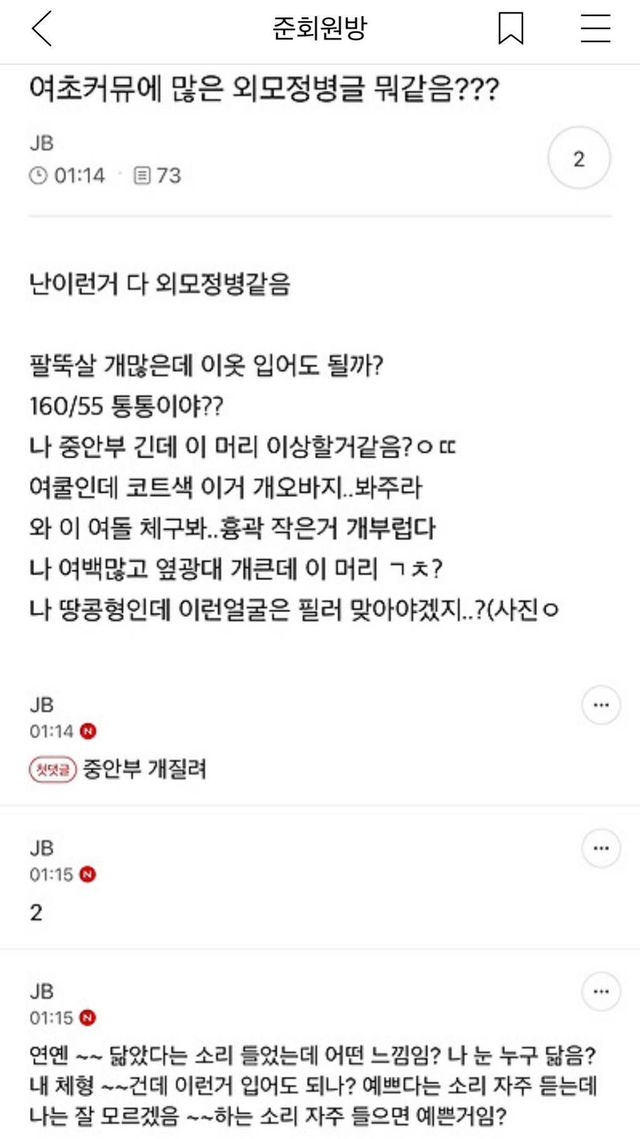Viewport: 640px width, 1139px height.
Task: Open options for the comment saying 2
Action: pos(601,848)
